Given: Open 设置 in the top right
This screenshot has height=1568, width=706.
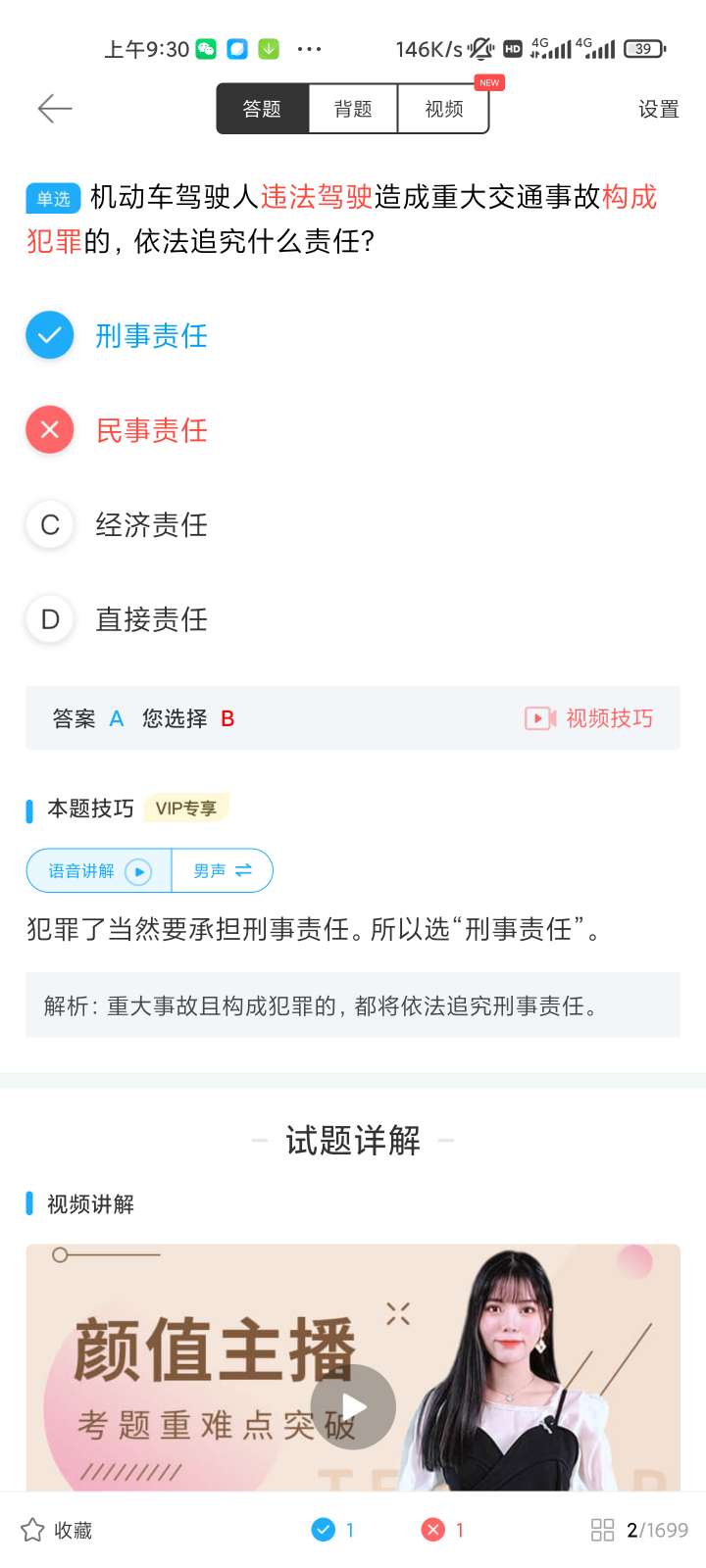Looking at the screenshot, I should pyautogui.click(x=658, y=109).
